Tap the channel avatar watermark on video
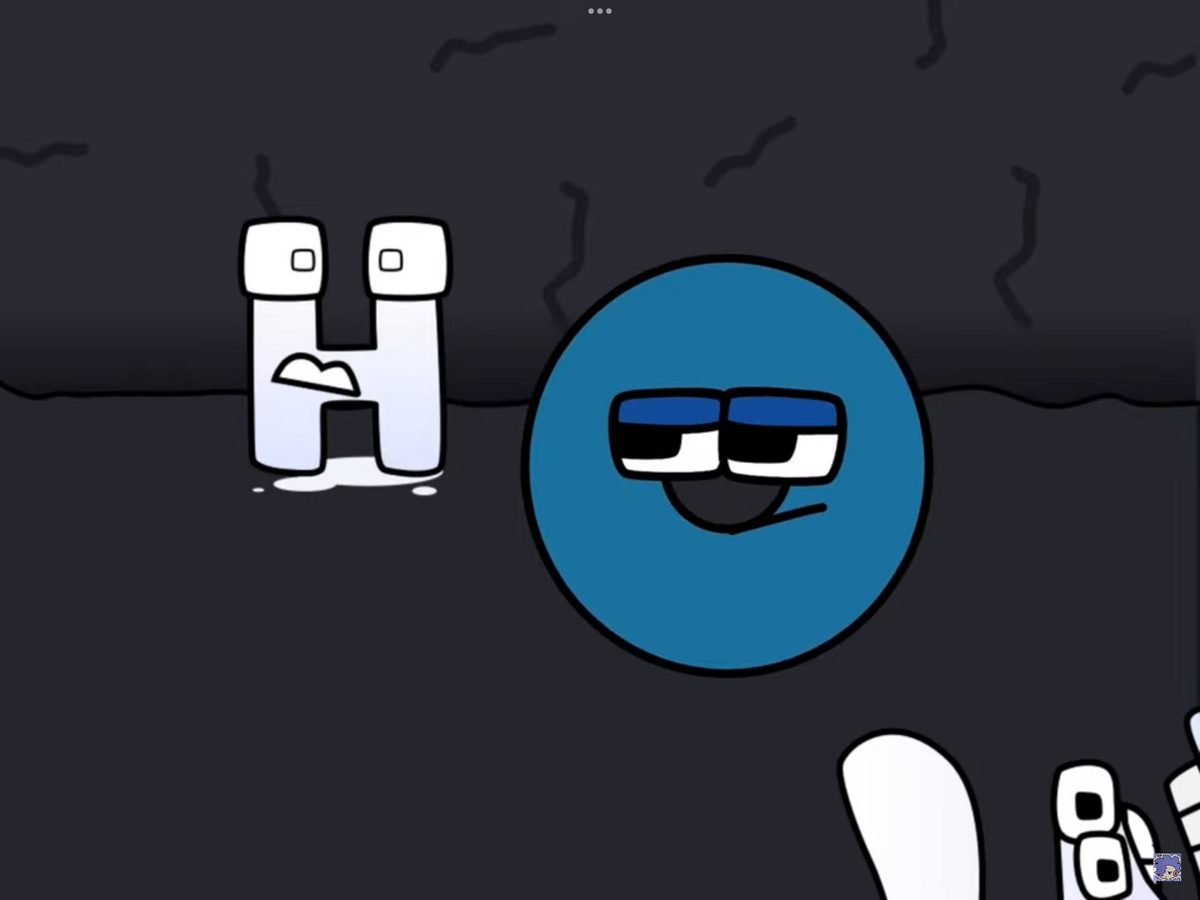 [x=1167, y=867]
